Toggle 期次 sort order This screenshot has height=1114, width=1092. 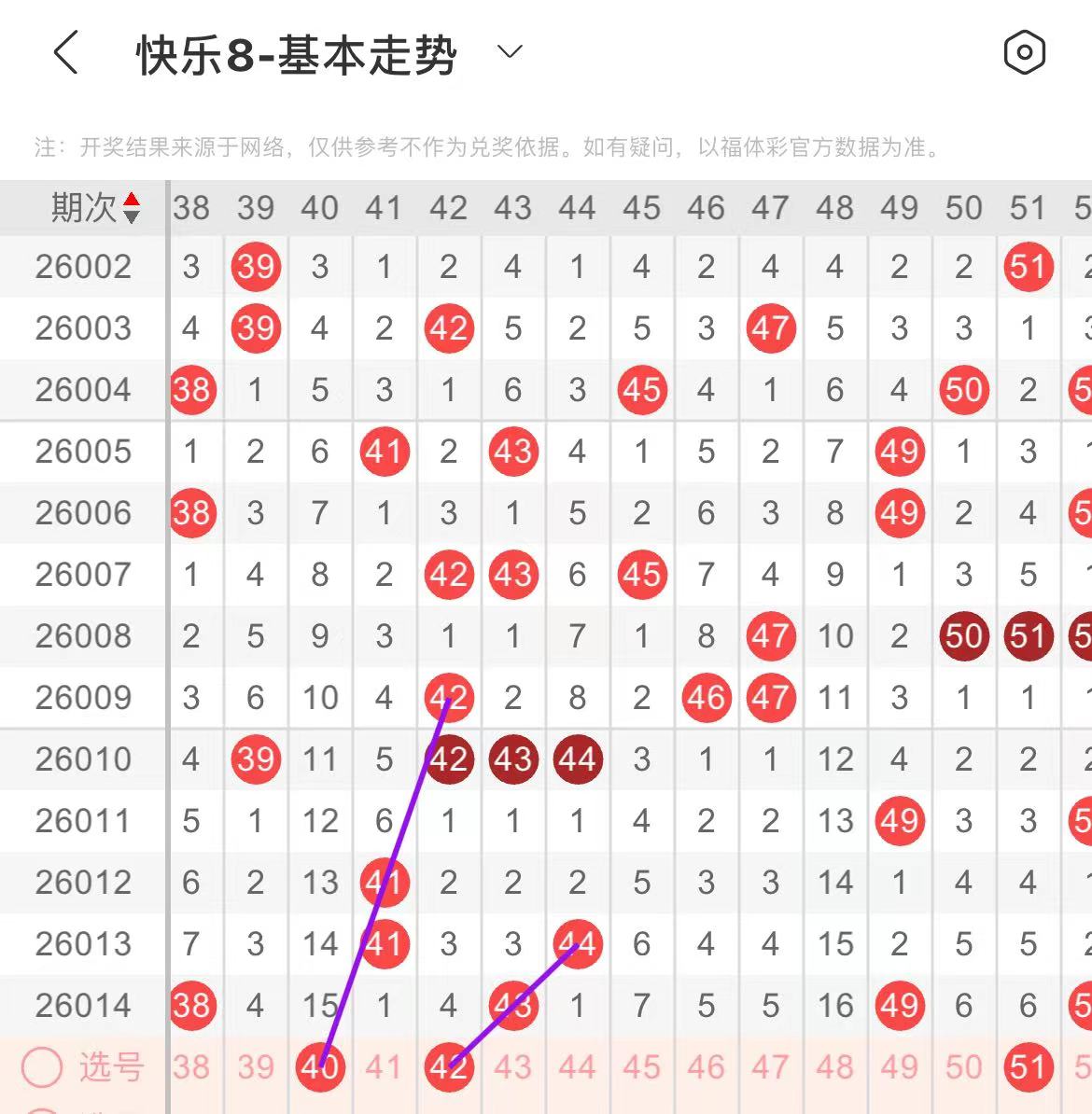point(132,207)
